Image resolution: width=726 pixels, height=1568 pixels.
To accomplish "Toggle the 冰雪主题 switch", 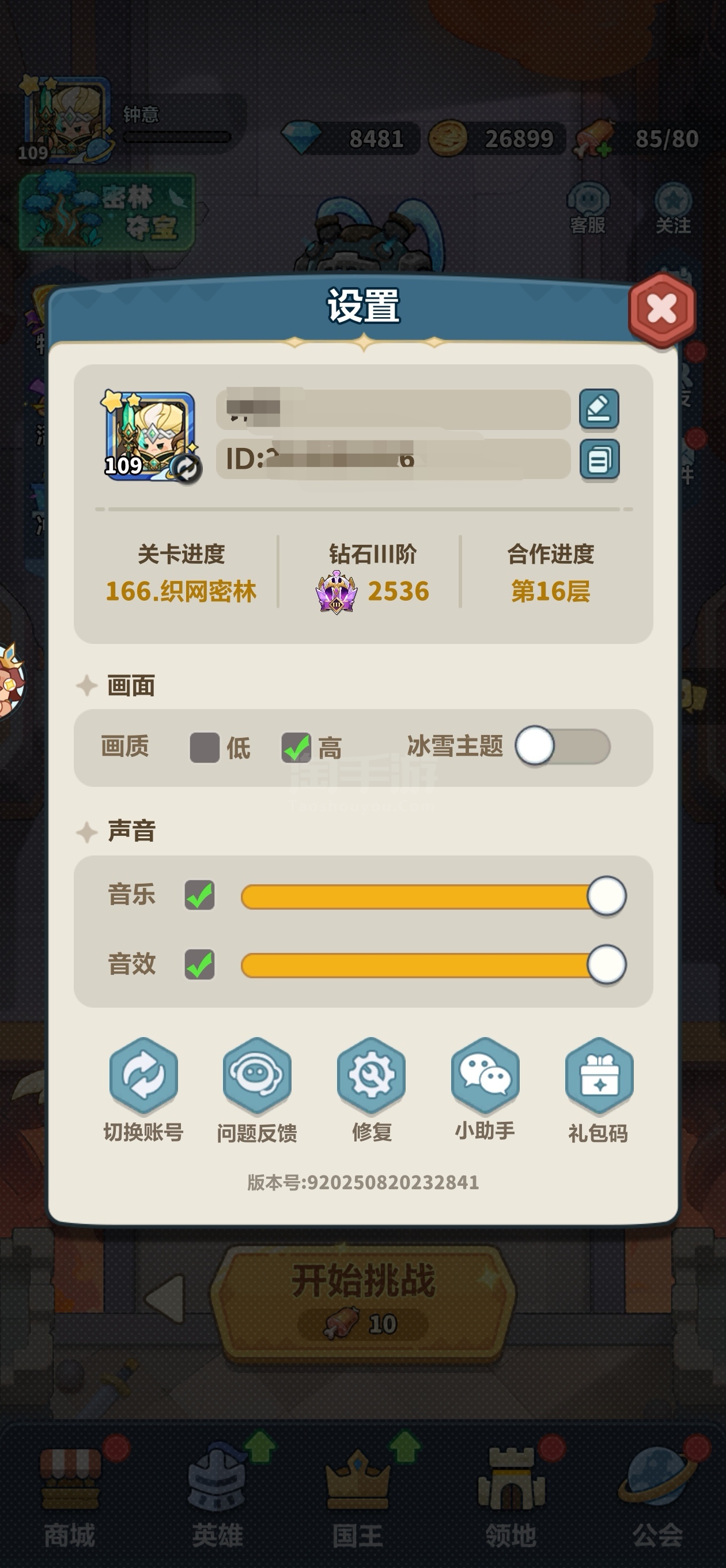I will click(x=563, y=747).
